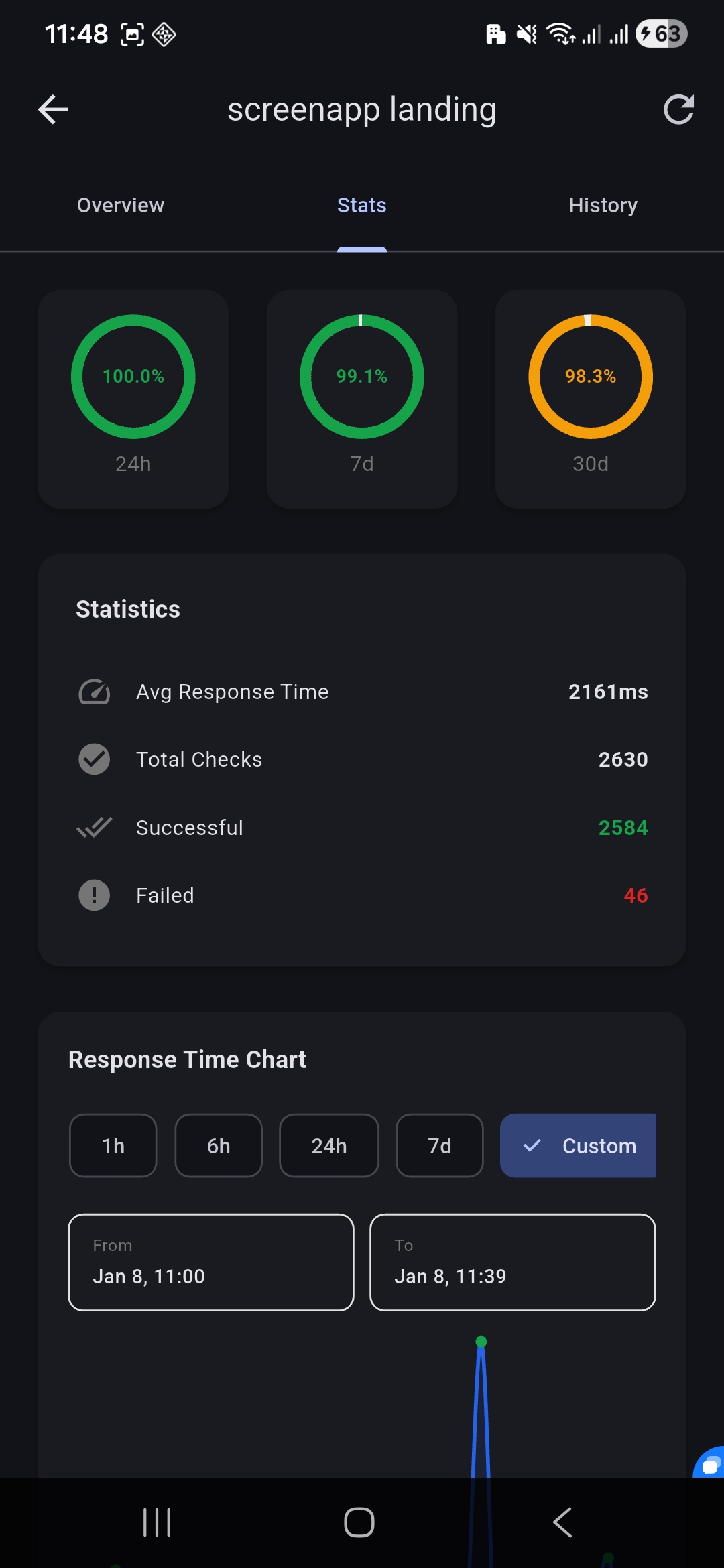724x1568 pixels.
Task: Click the 30d uptime ring showing 98.3%
Action: pos(590,377)
